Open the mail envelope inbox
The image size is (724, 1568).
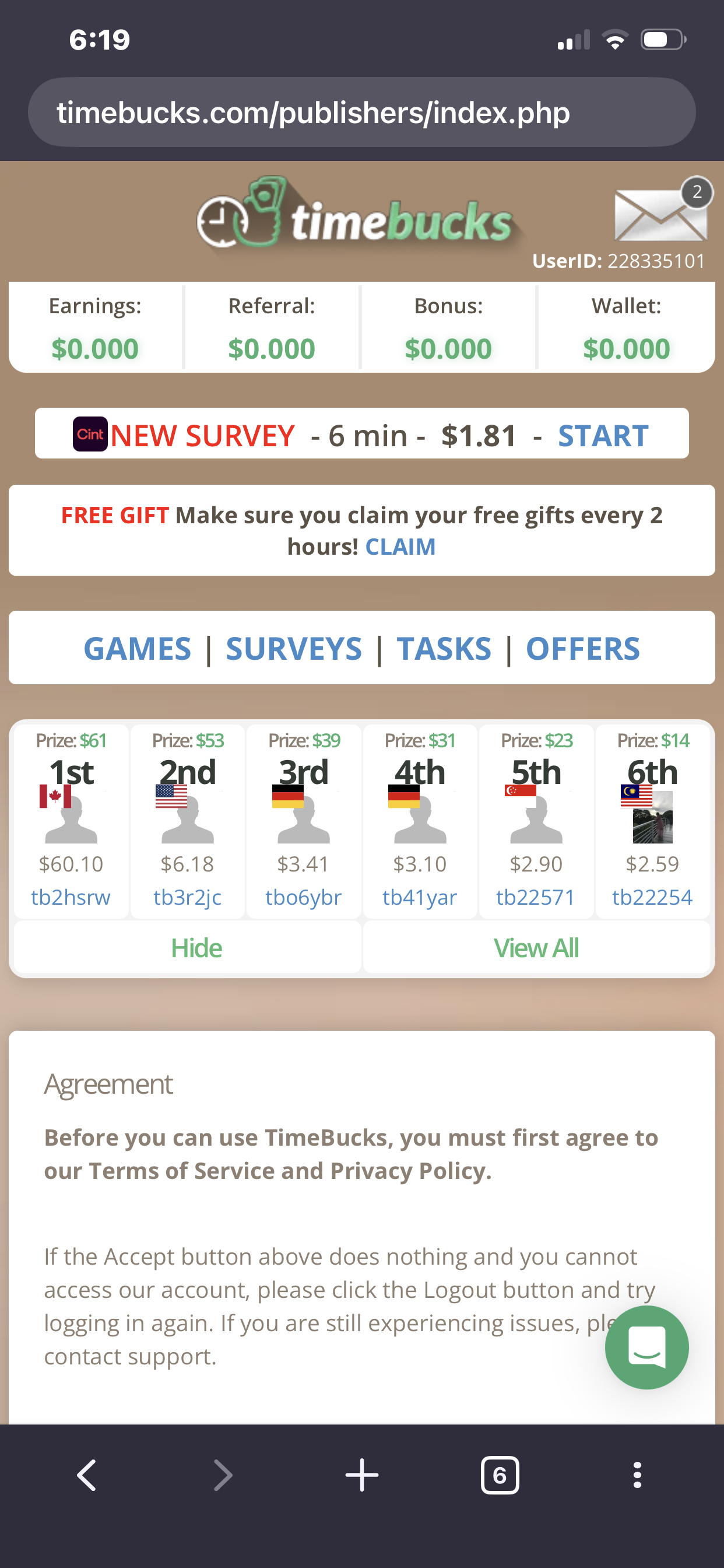click(660, 214)
